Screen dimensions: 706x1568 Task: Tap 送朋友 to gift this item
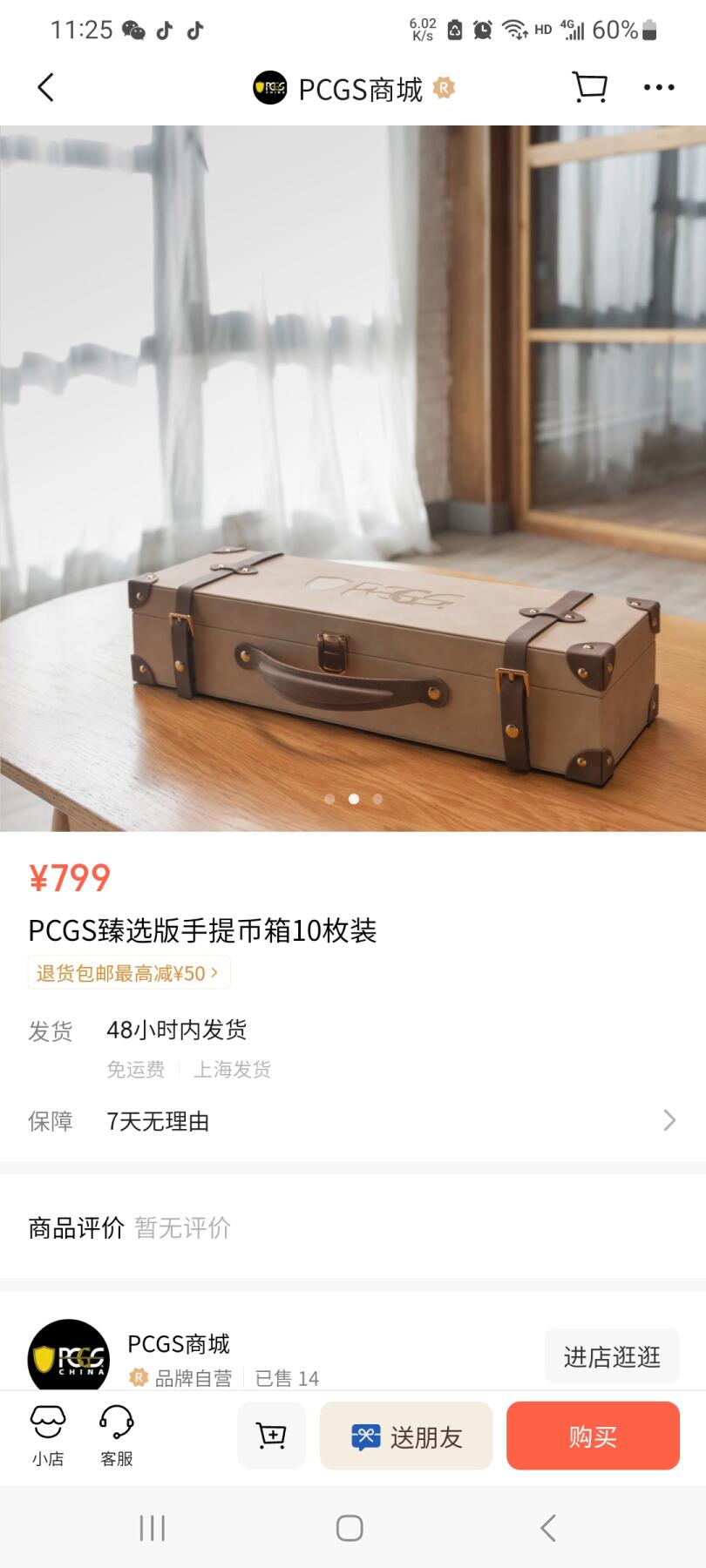click(x=406, y=1436)
